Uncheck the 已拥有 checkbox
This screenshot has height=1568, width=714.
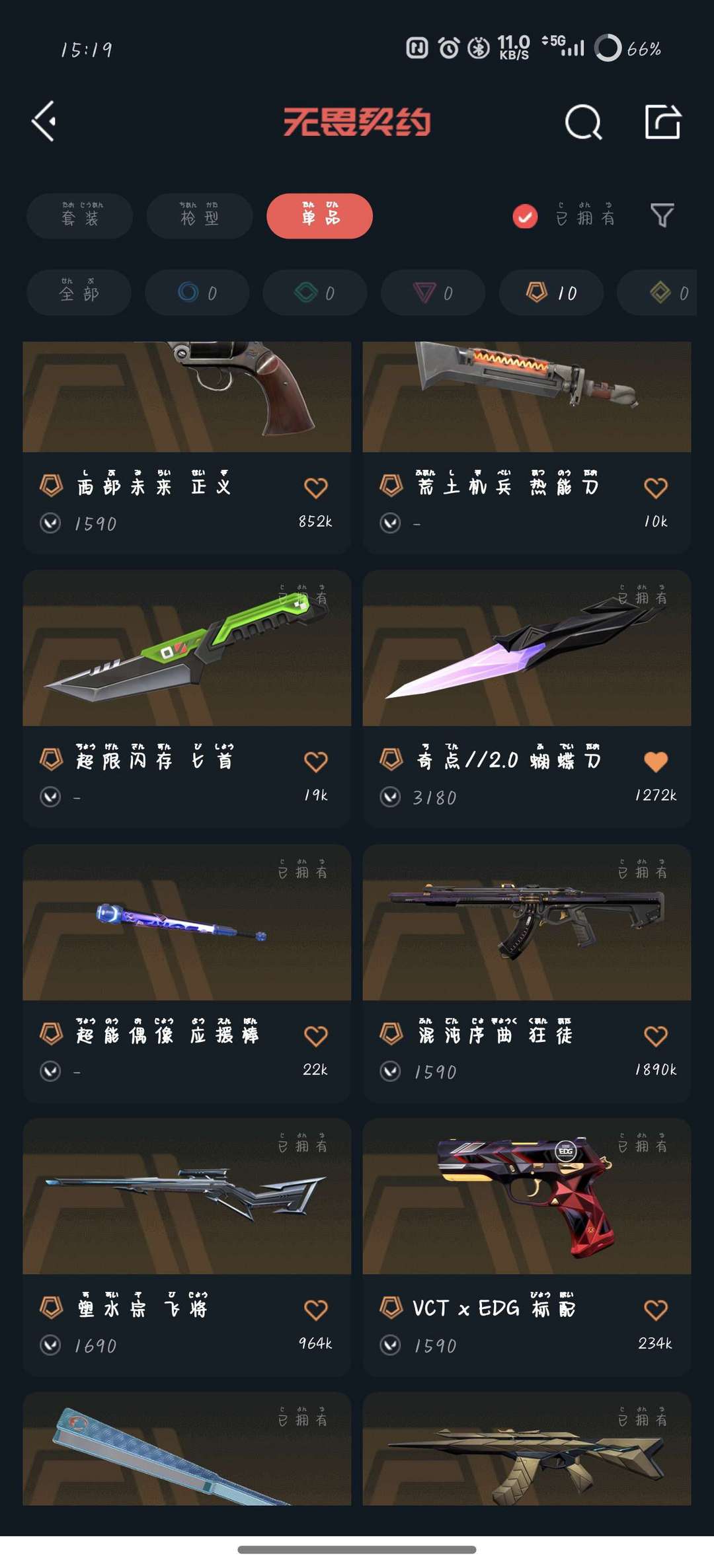click(x=525, y=217)
